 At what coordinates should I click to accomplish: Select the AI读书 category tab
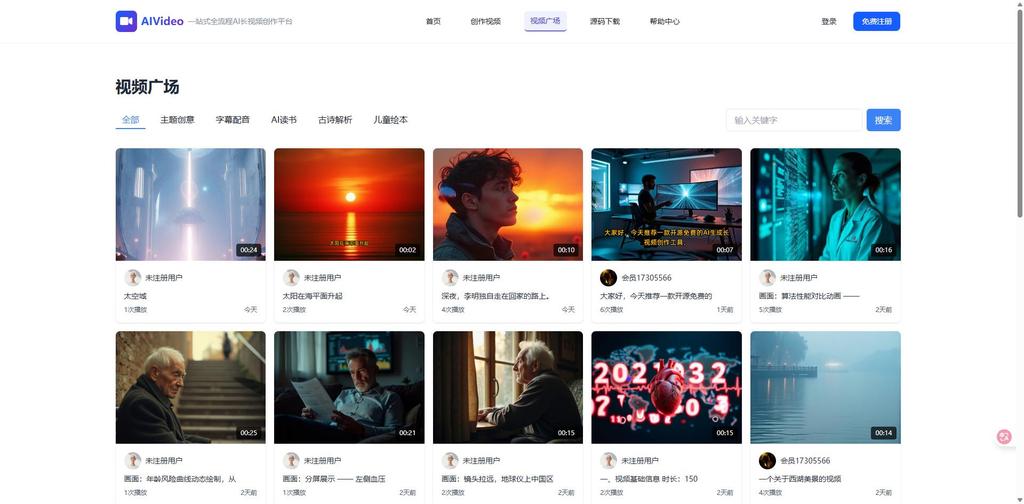tap(283, 120)
